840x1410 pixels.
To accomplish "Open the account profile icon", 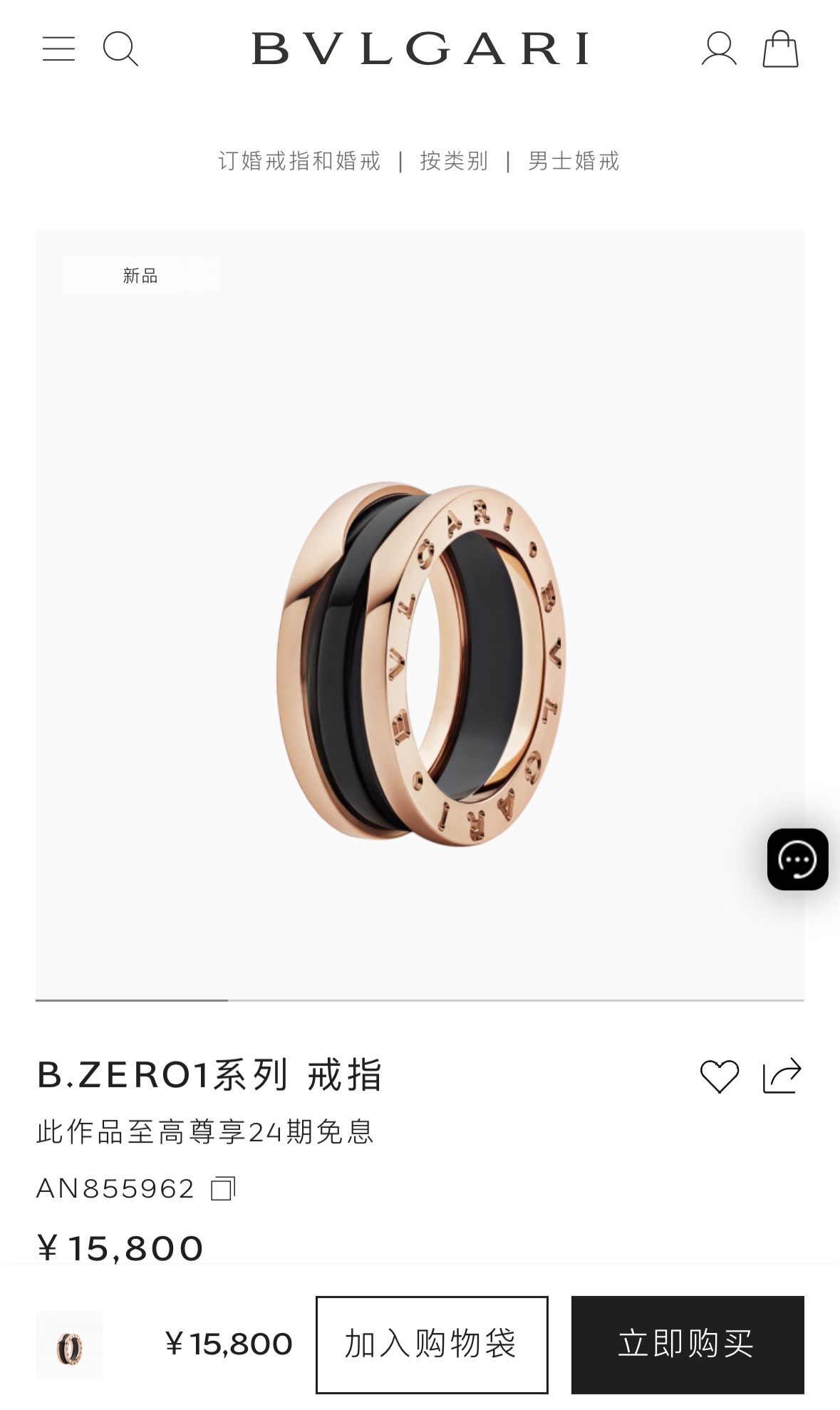I will point(719,49).
